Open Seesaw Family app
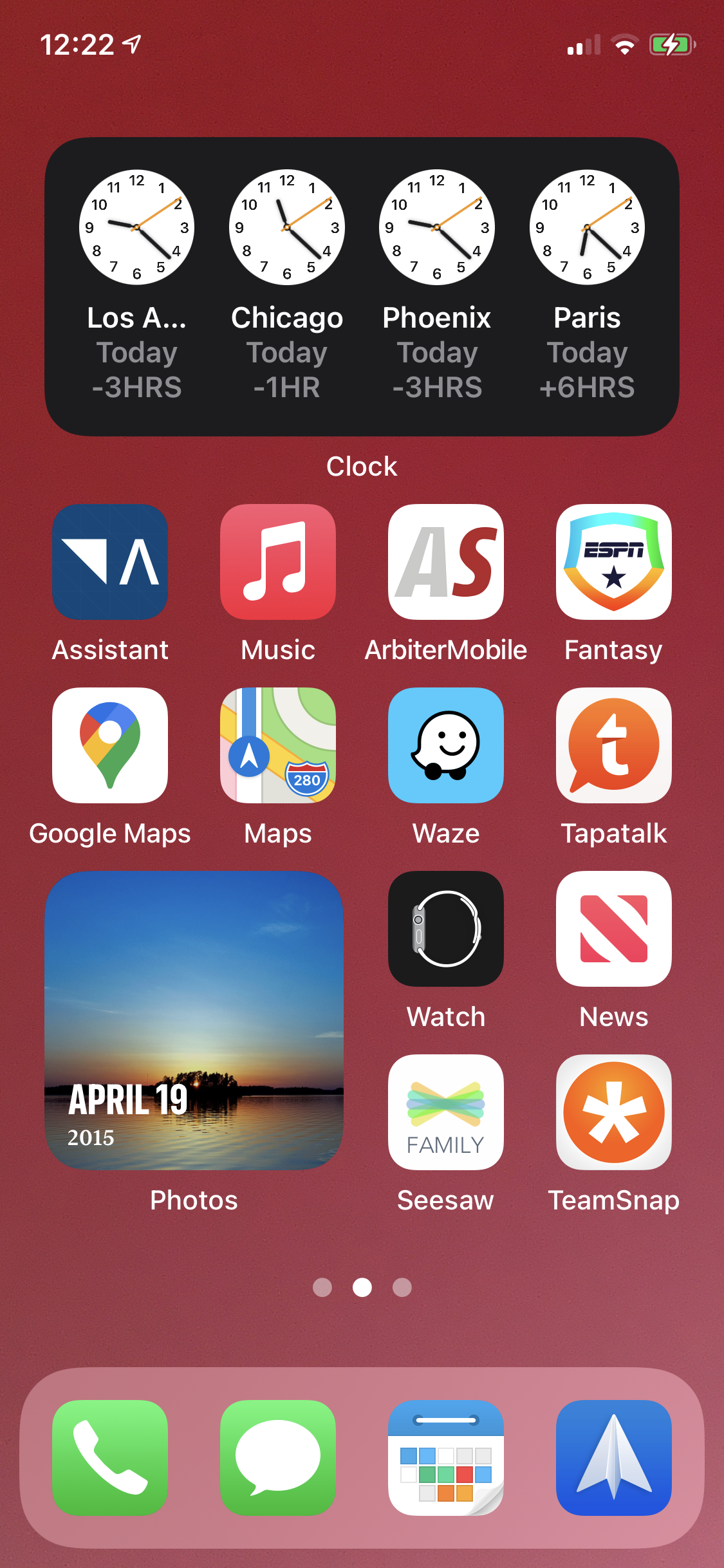724x1568 pixels. click(x=446, y=1112)
